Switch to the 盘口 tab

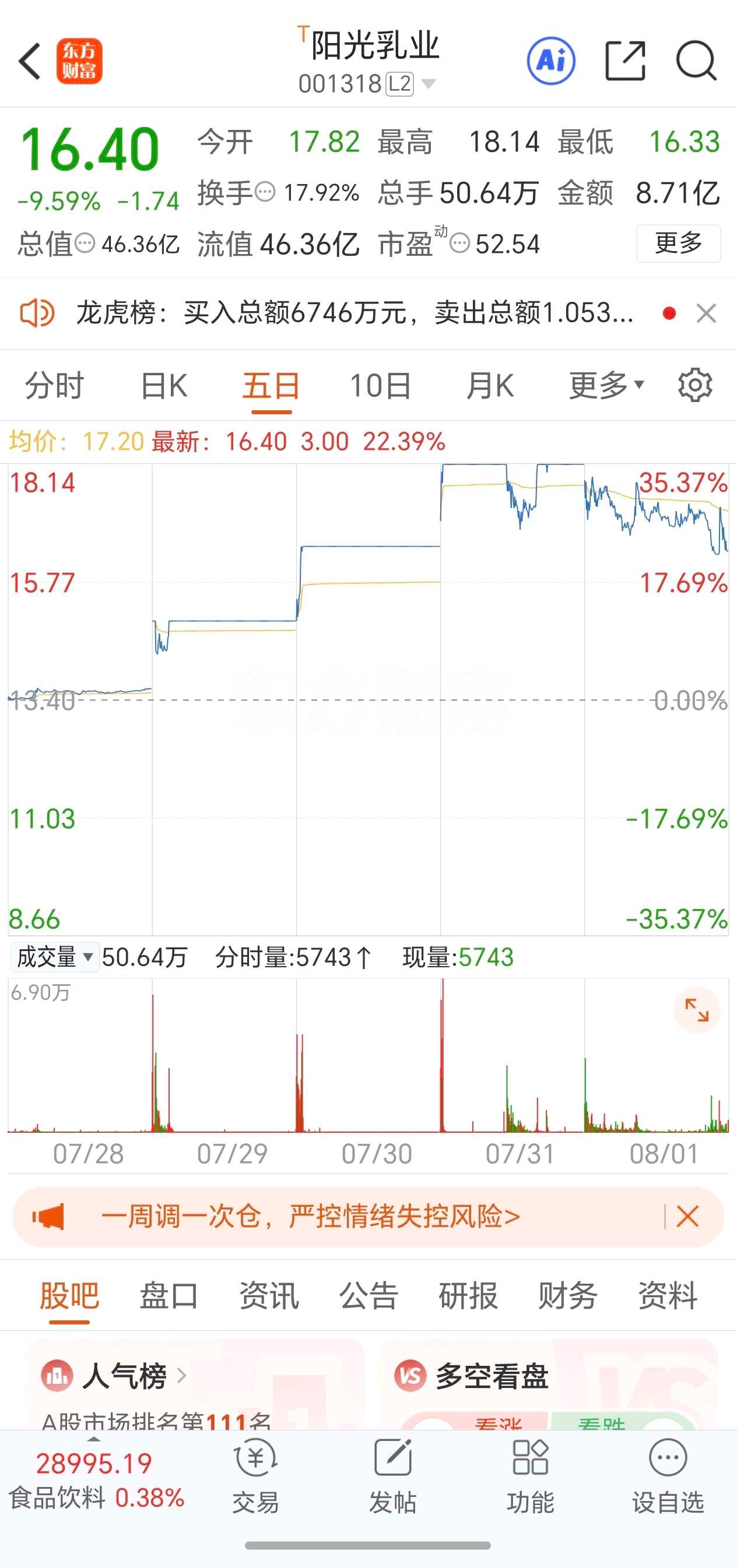169,1295
